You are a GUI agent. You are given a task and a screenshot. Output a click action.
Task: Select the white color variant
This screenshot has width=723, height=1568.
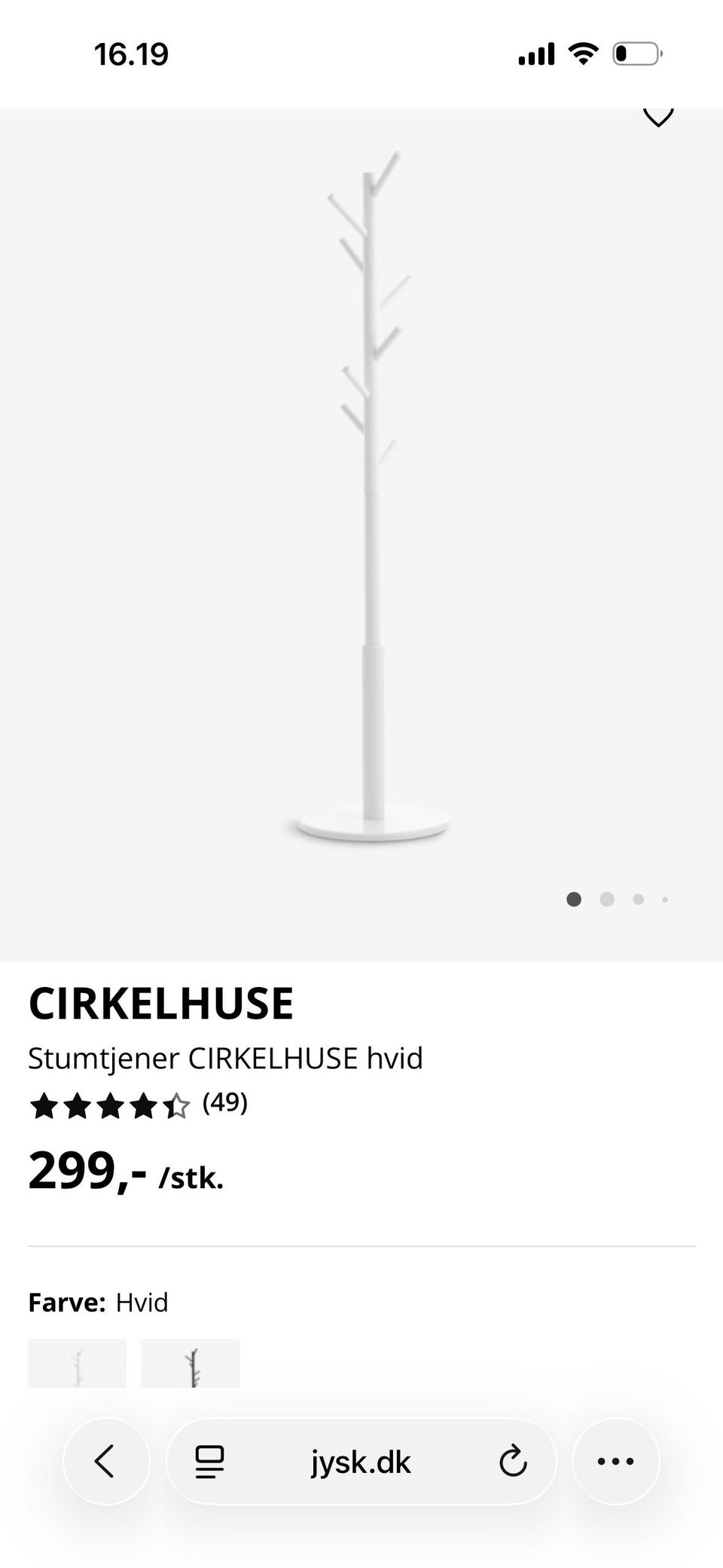(77, 1364)
